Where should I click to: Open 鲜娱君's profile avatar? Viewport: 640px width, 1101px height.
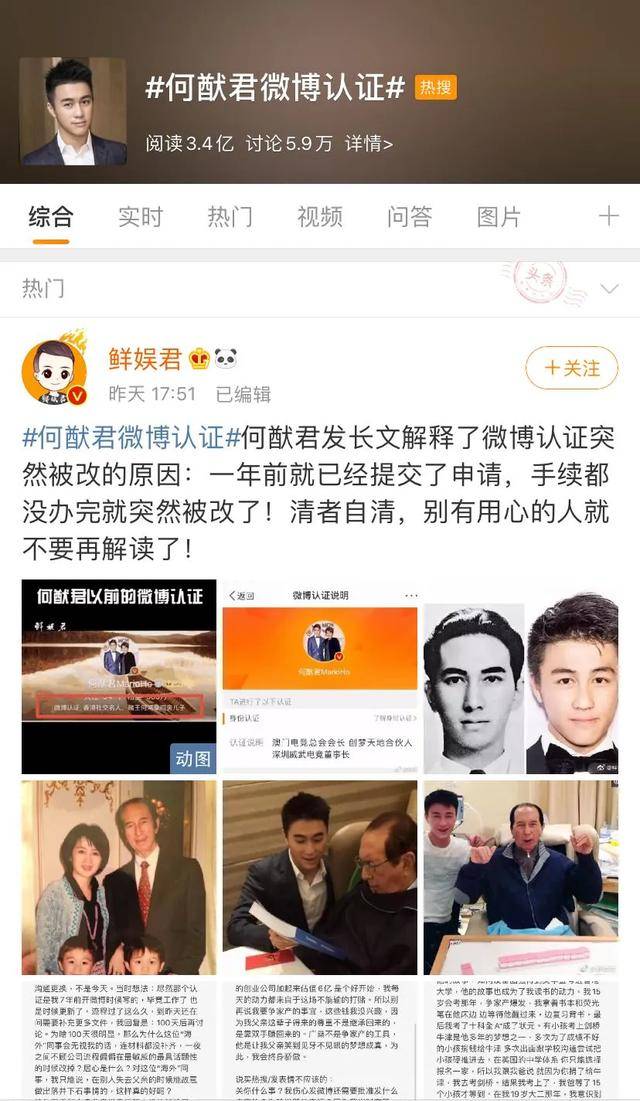coord(54,370)
